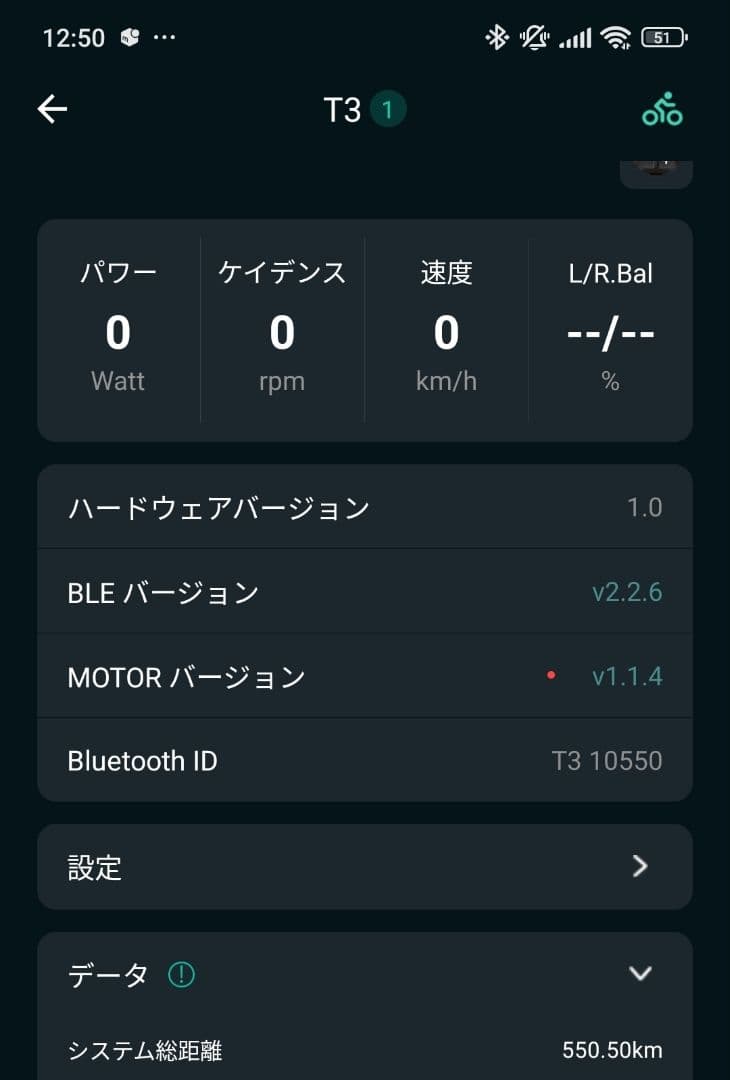
Task: Tap the red update dot on MOTOR バージョン
Action: pyautogui.click(x=550, y=674)
